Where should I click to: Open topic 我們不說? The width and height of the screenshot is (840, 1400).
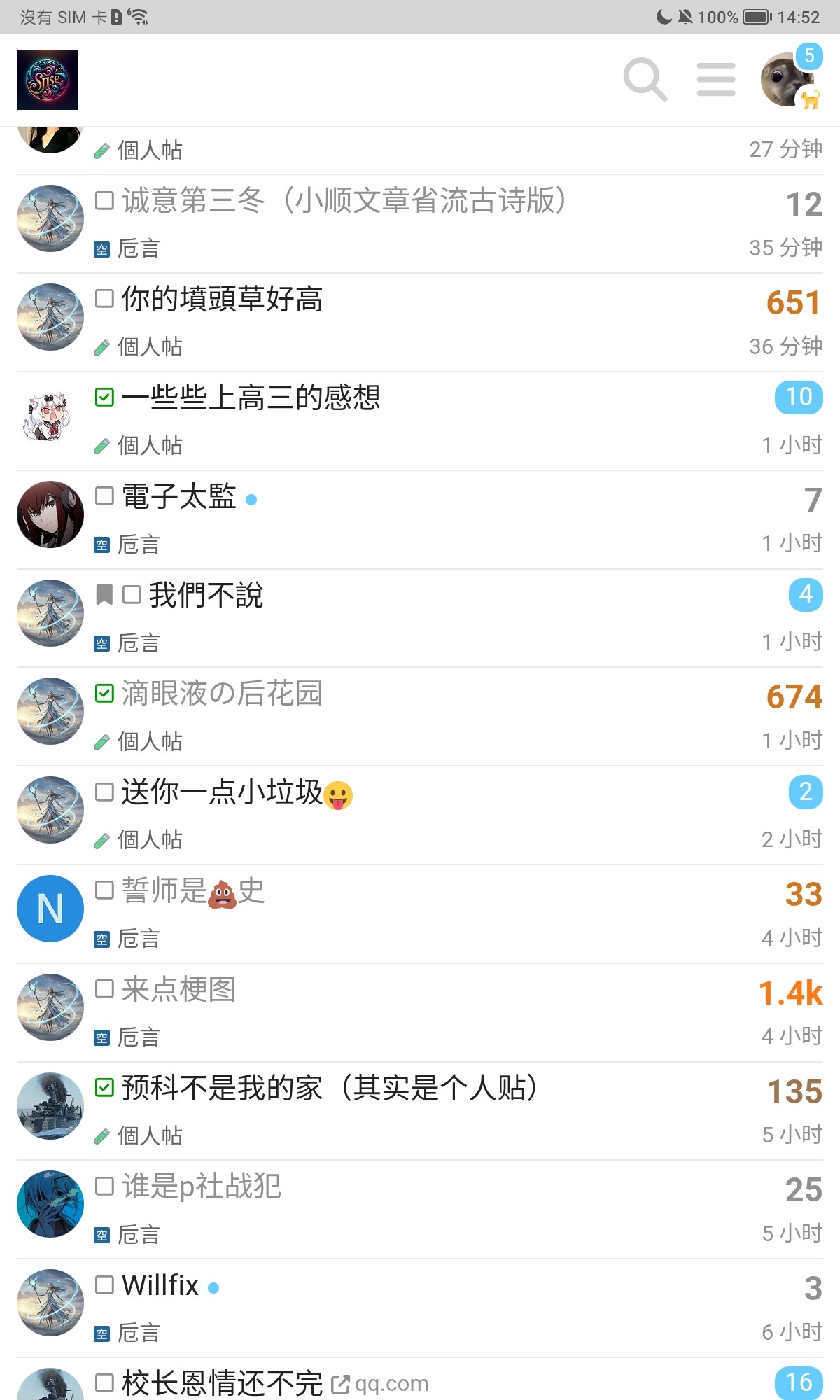coord(206,596)
